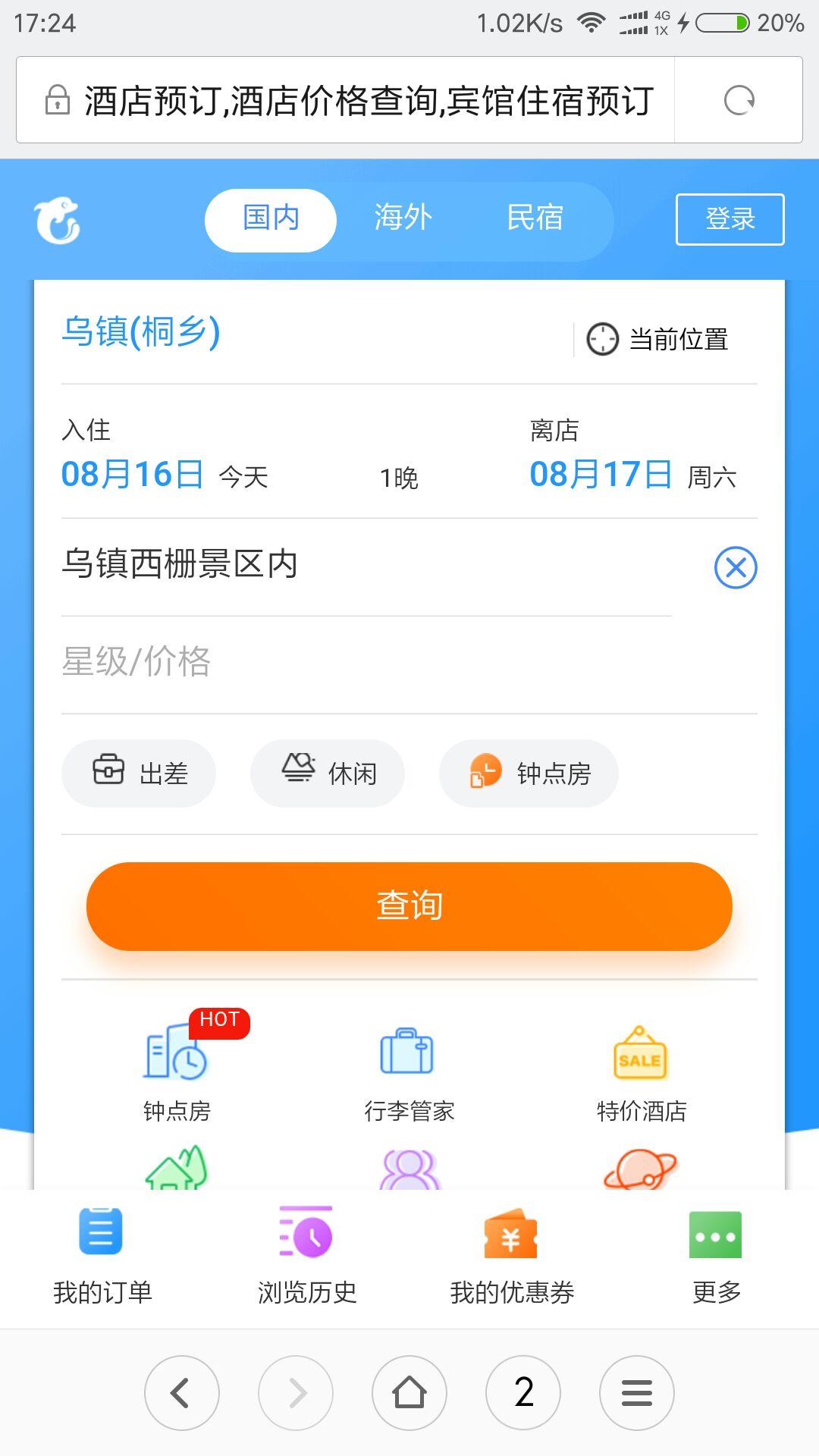Select the 出差 business trip chip
819x1456 pixels.
click(139, 773)
